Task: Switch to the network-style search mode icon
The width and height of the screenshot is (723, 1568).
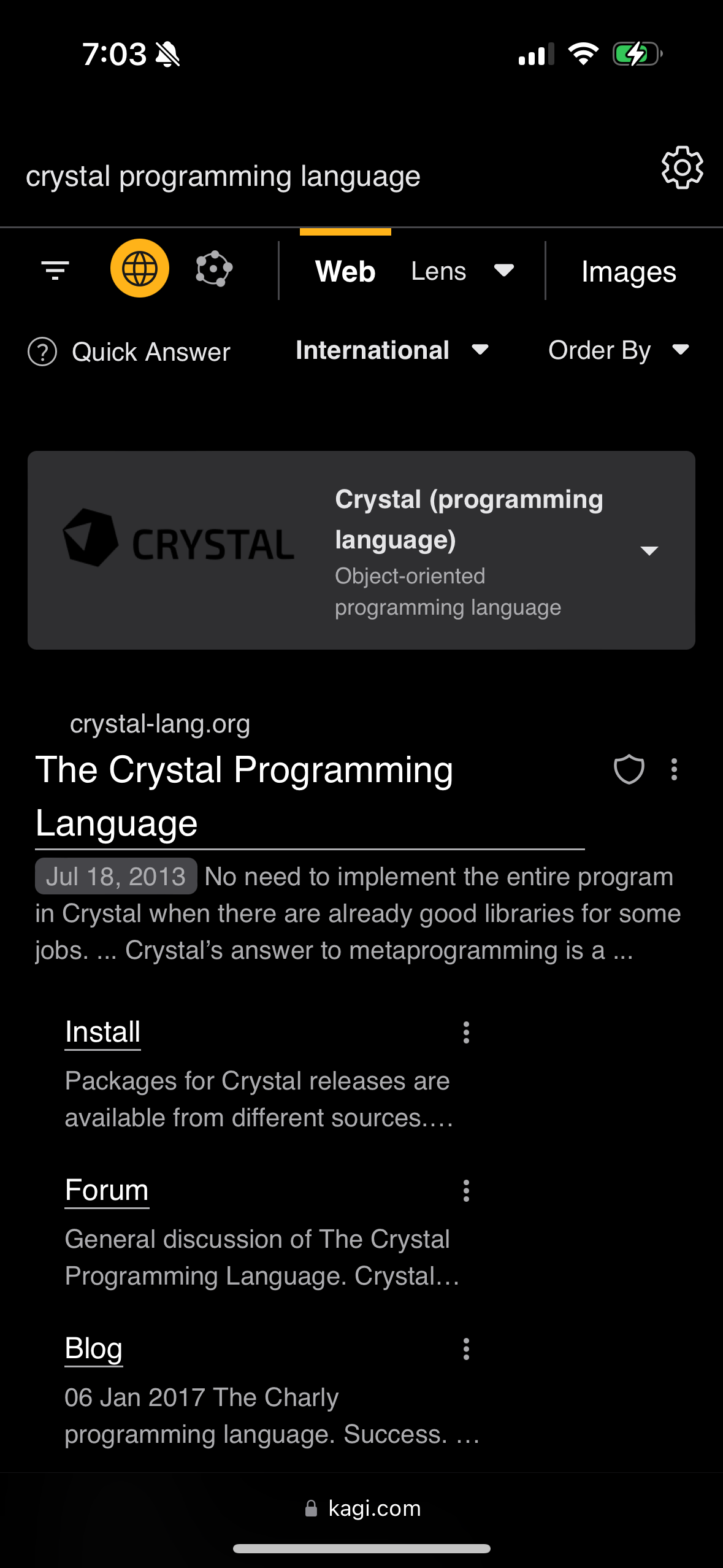Action: click(213, 269)
